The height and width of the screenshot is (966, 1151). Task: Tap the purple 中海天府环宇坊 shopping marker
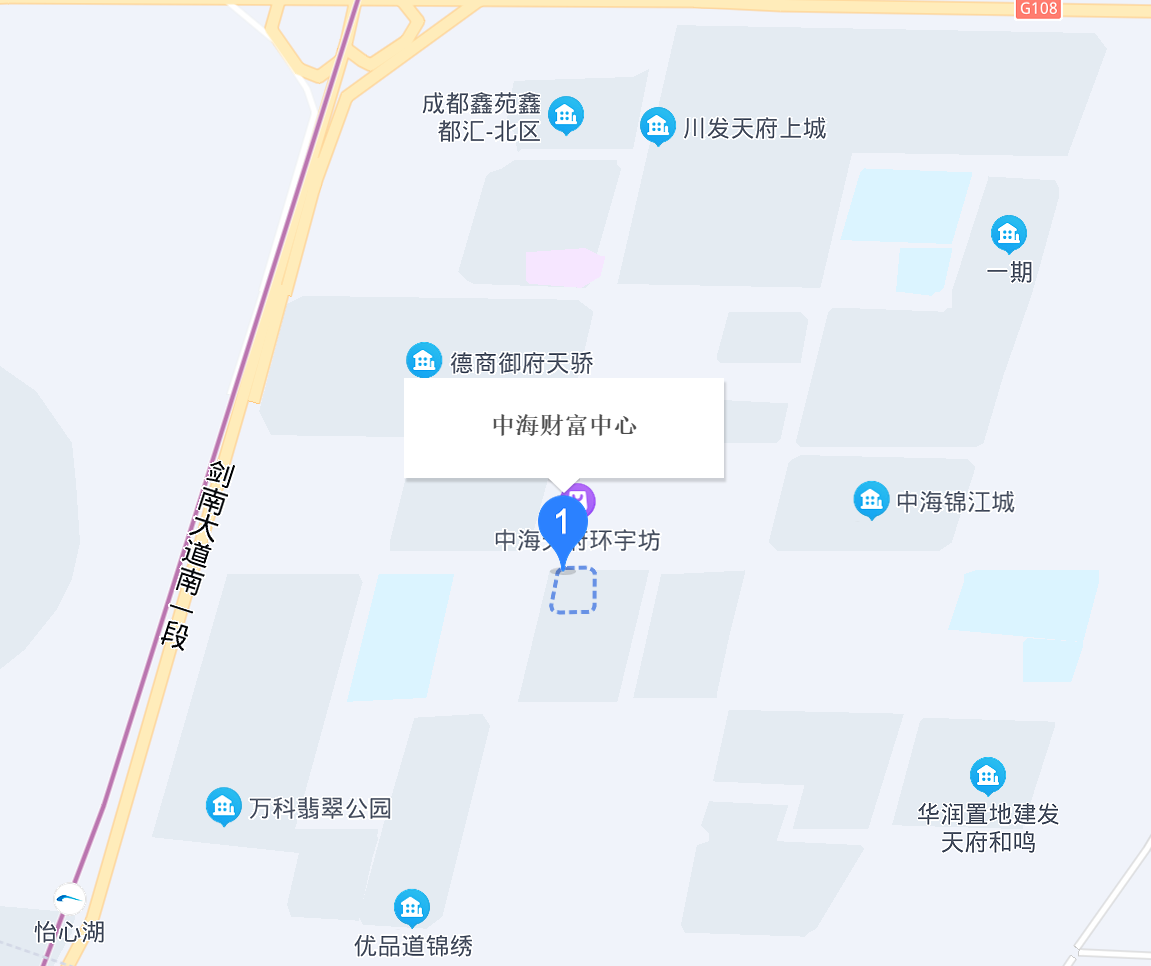[x=581, y=497]
